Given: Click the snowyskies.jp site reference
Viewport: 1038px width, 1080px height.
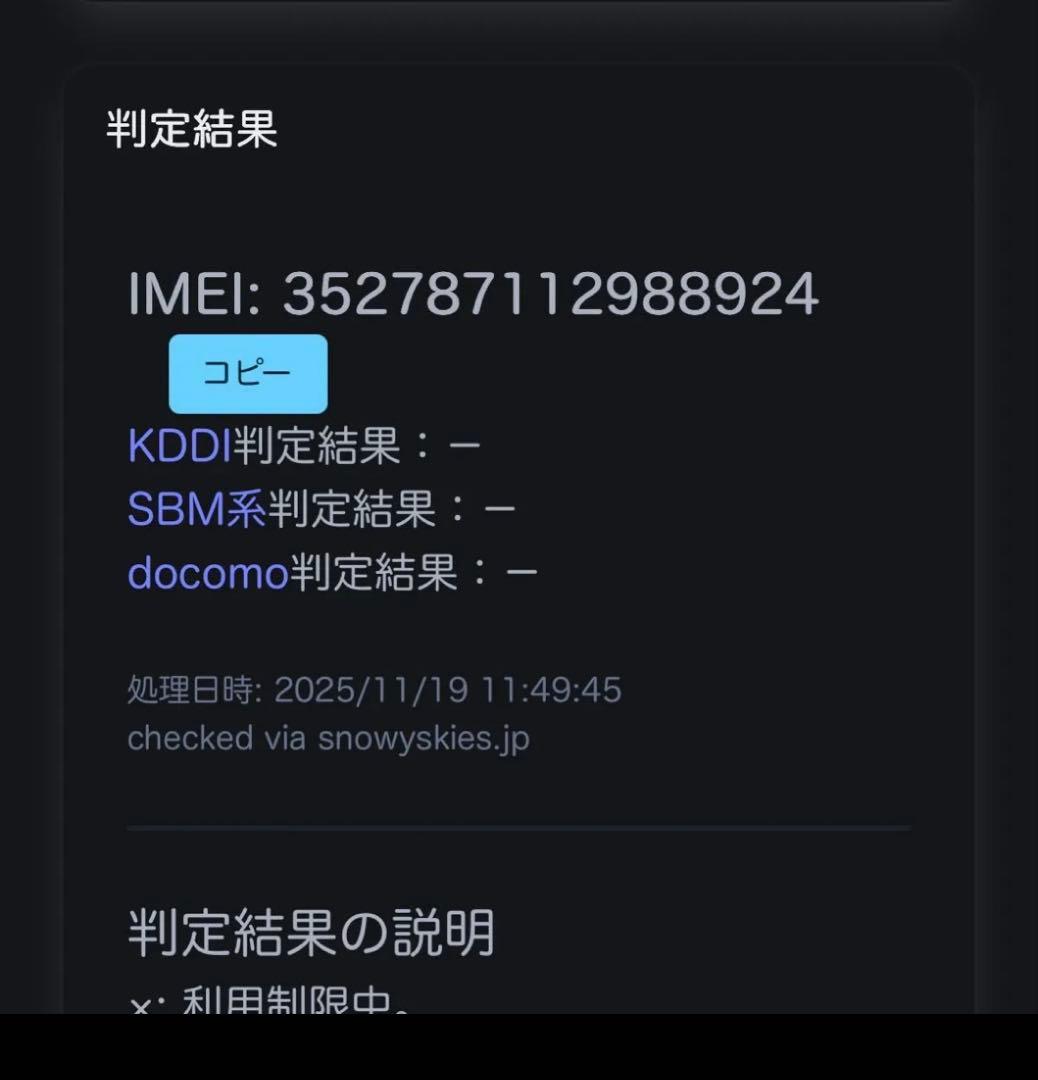Looking at the screenshot, I should point(420,738).
